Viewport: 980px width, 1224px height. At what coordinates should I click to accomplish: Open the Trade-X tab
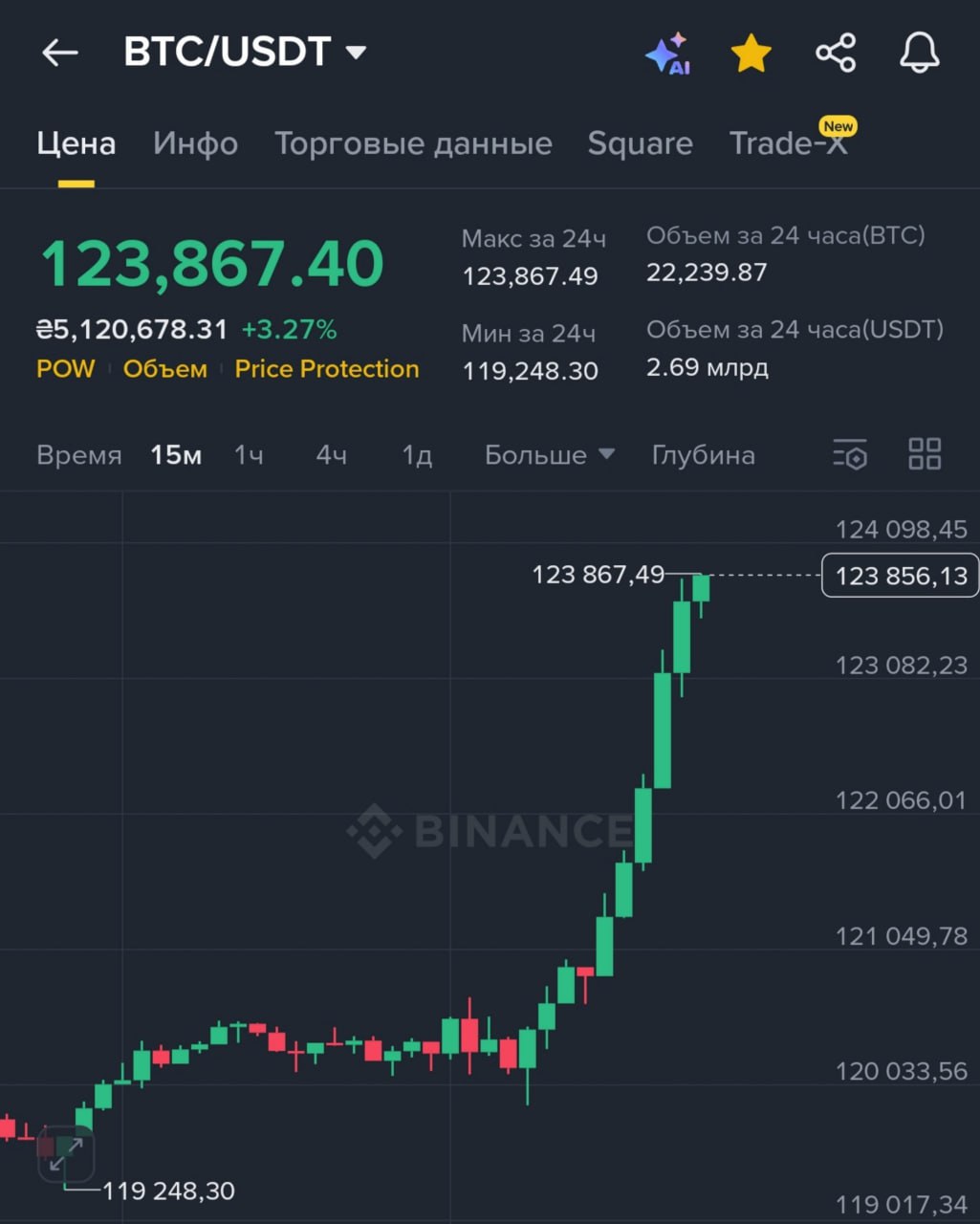(x=788, y=143)
